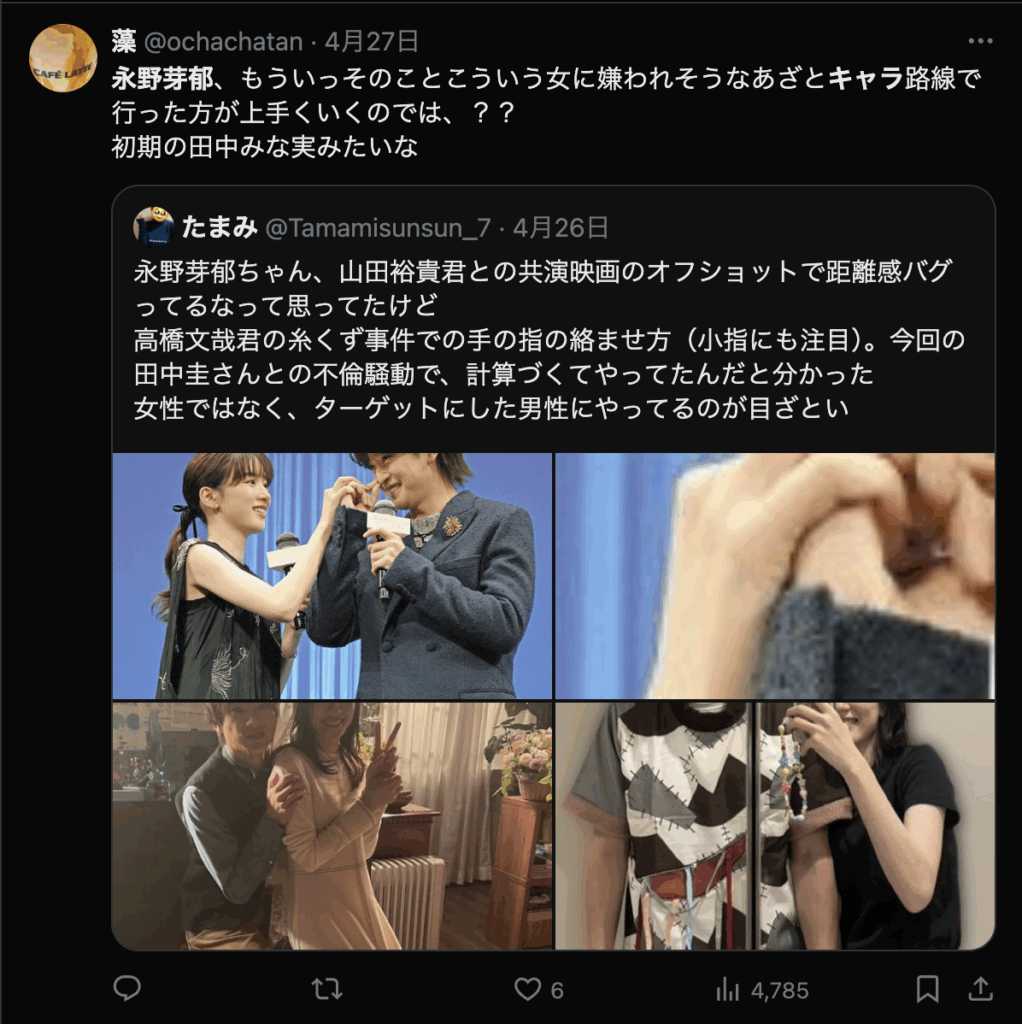Share this tweet
This screenshot has height=1024, width=1022.
click(x=980, y=989)
